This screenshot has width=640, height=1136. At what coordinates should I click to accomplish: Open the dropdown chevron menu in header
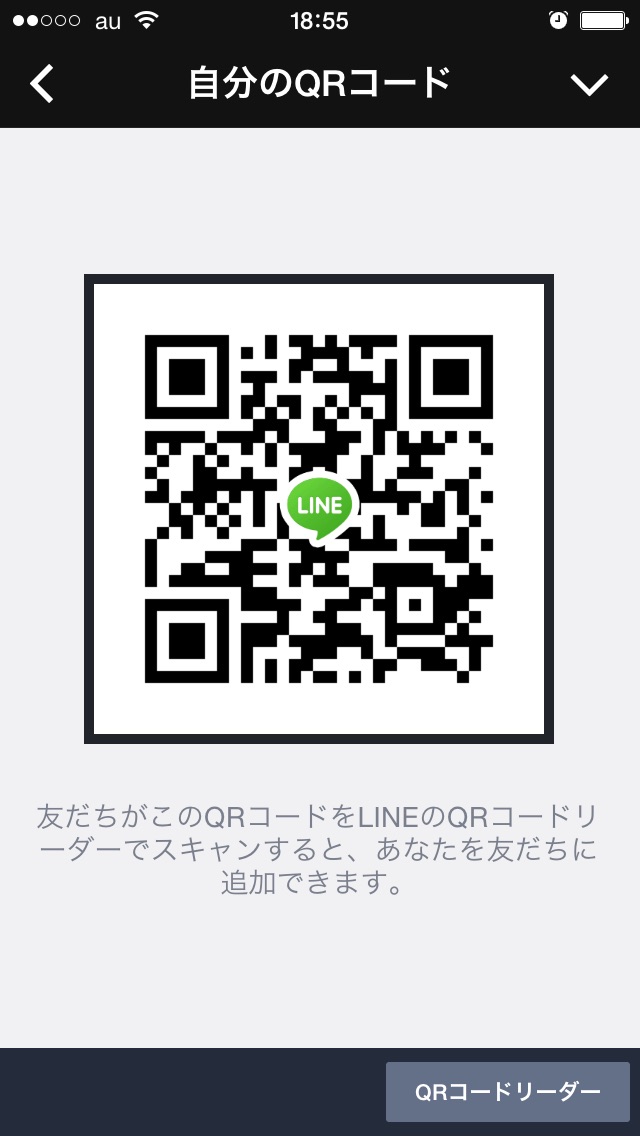589,85
